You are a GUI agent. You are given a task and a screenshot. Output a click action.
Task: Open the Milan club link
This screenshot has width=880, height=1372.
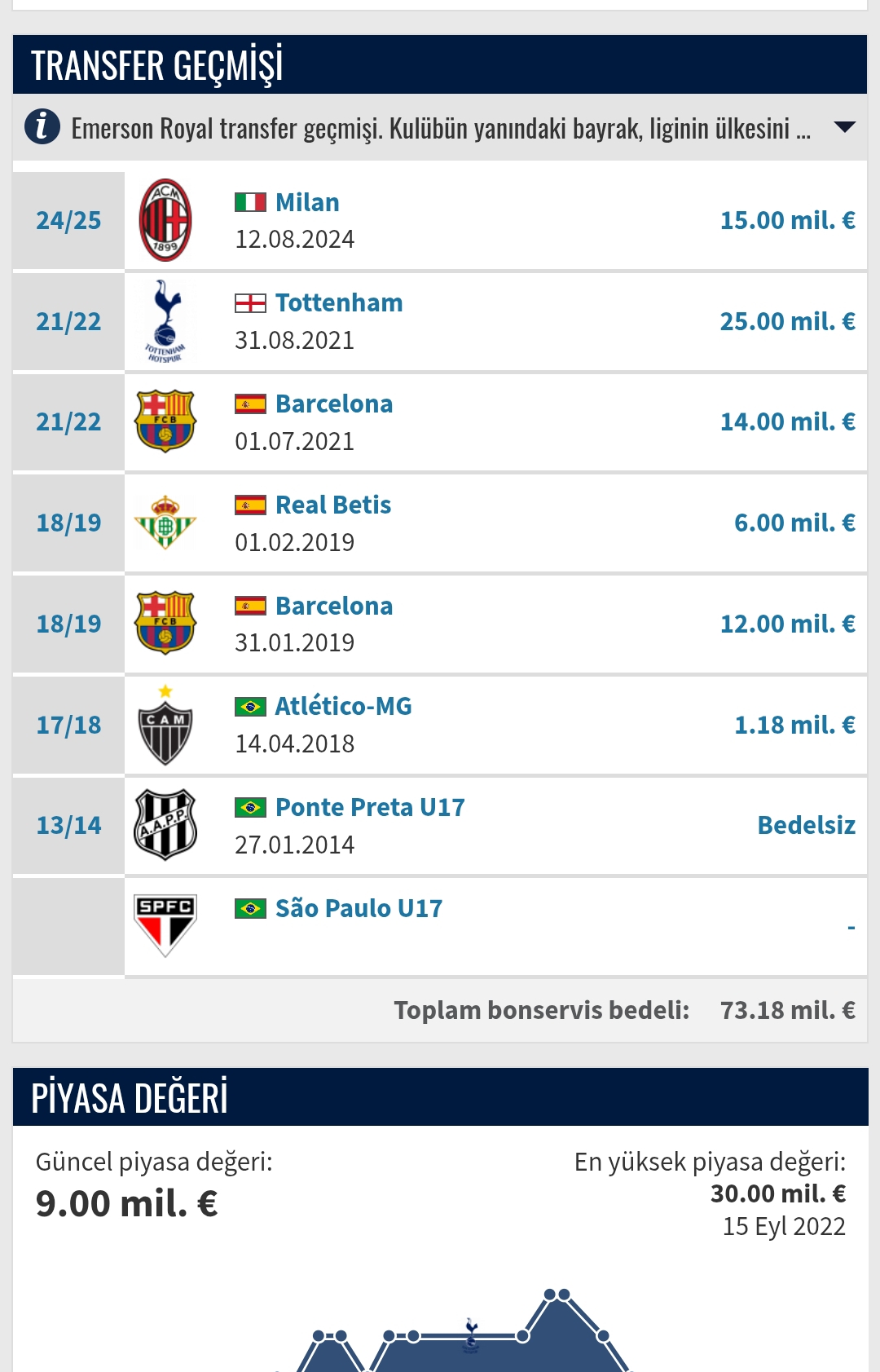[x=306, y=202]
